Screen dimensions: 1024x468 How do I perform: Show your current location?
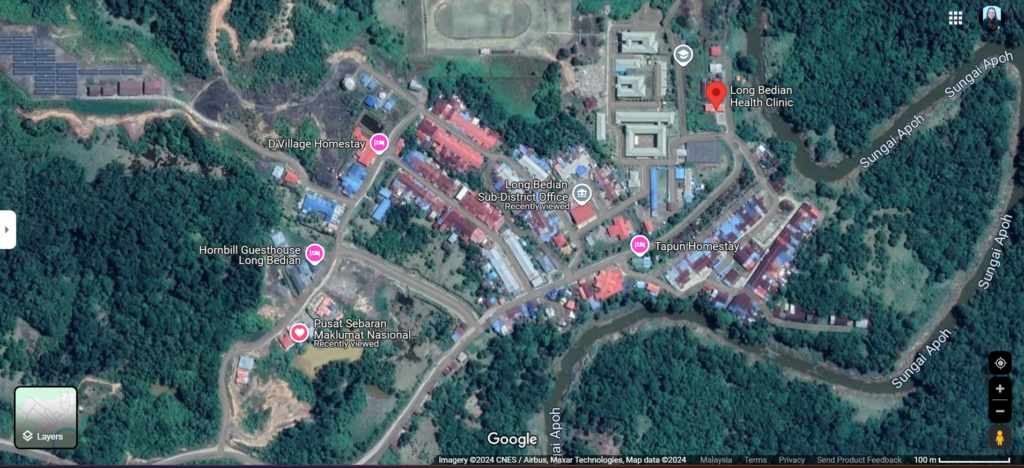pyautogui.click(x=1000, y=363)
